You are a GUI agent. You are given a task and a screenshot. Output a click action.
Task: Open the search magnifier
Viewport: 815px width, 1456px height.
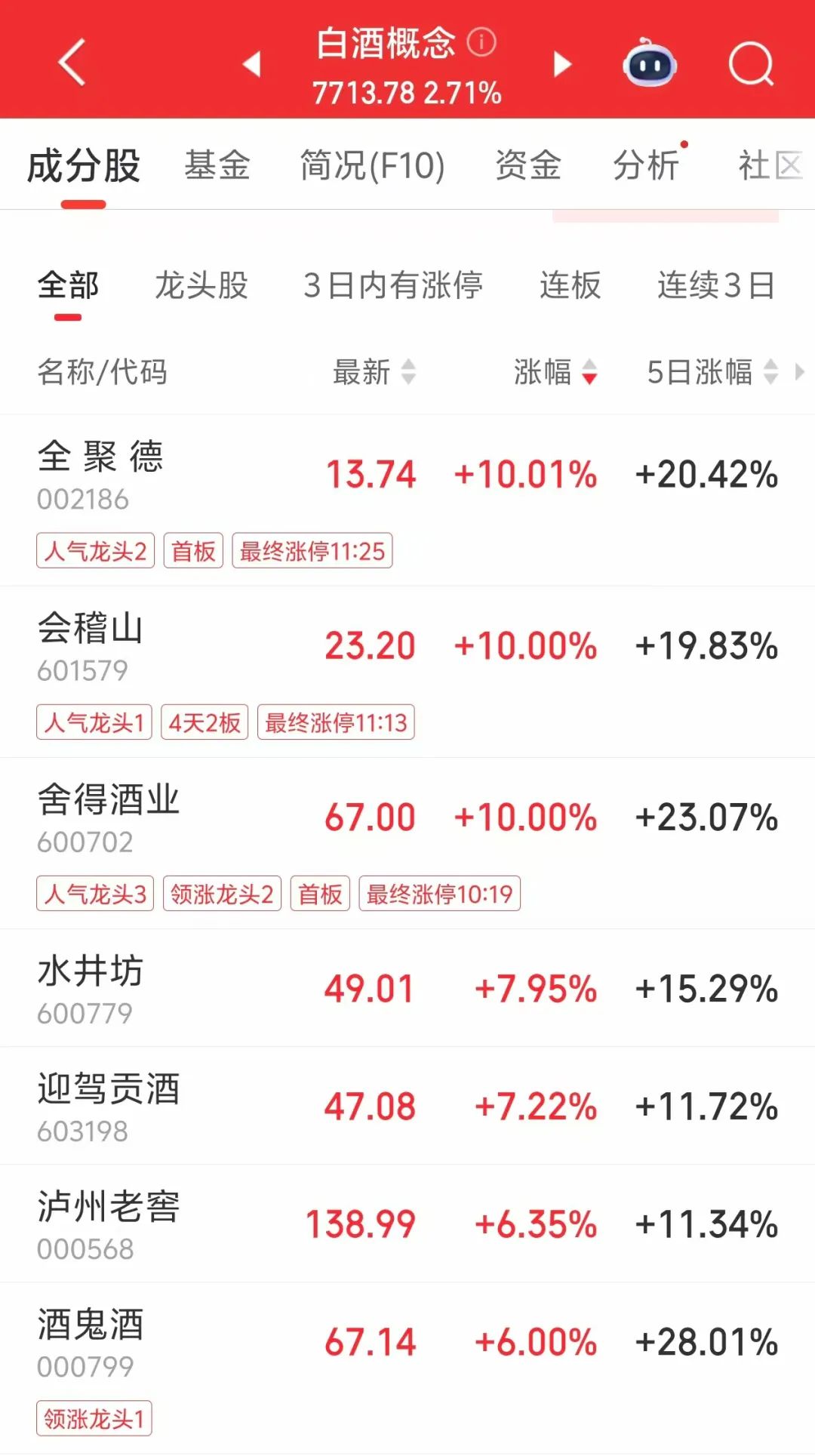(751, 64)
